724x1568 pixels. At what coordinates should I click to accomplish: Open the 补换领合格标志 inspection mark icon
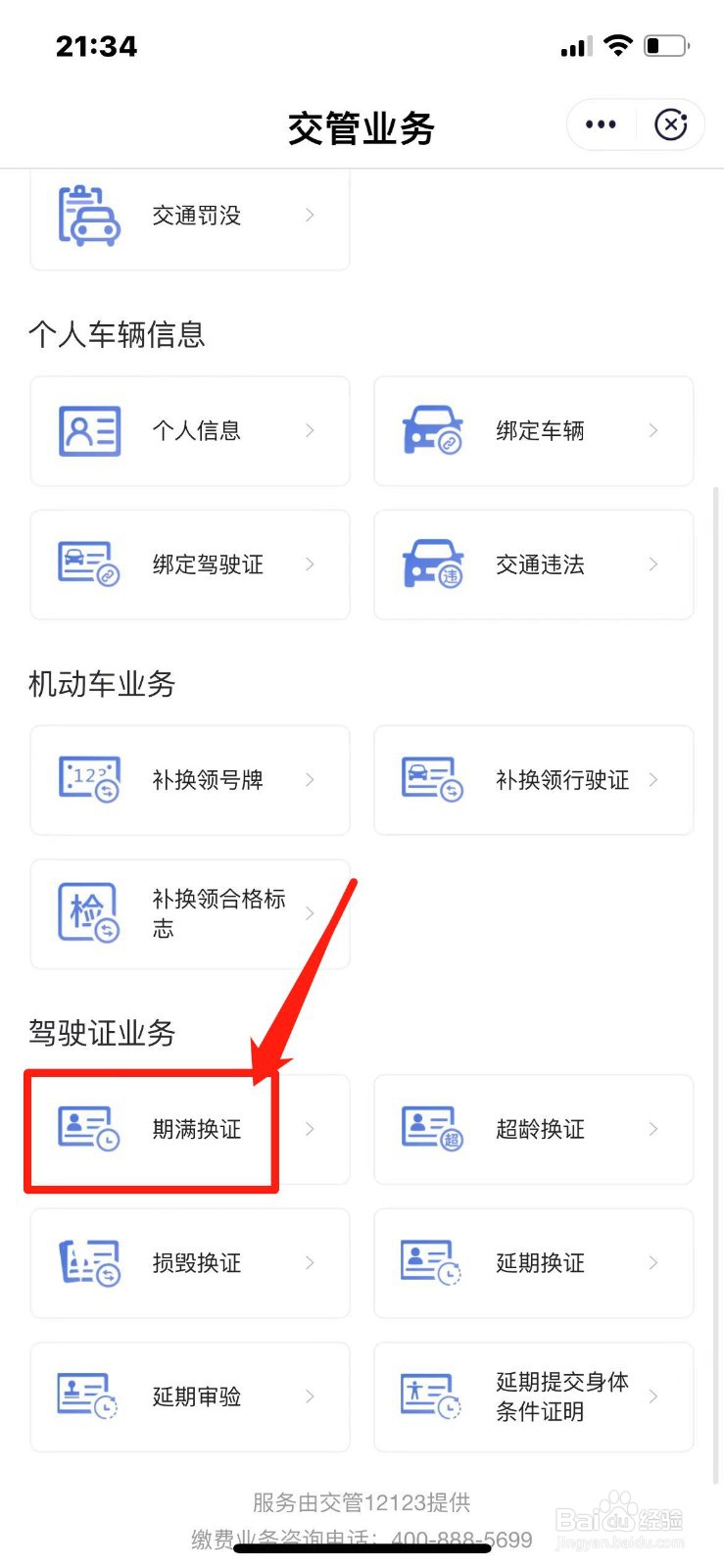click(x=88, y=912)
